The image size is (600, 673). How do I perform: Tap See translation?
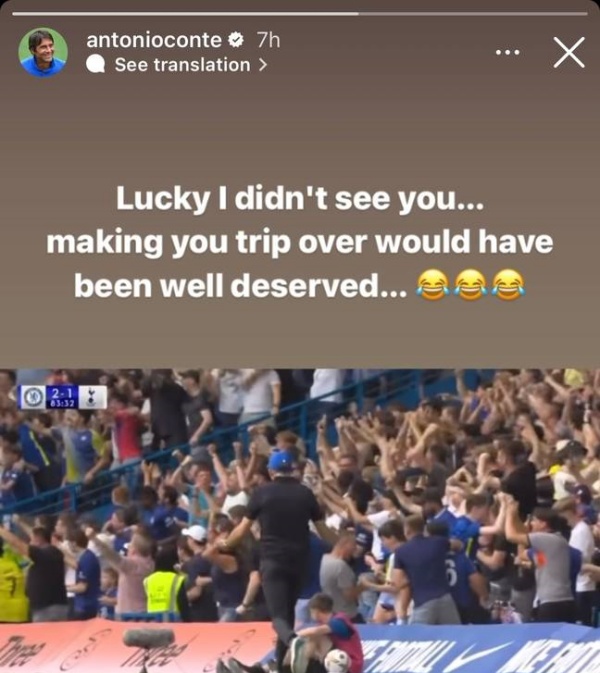182,65
